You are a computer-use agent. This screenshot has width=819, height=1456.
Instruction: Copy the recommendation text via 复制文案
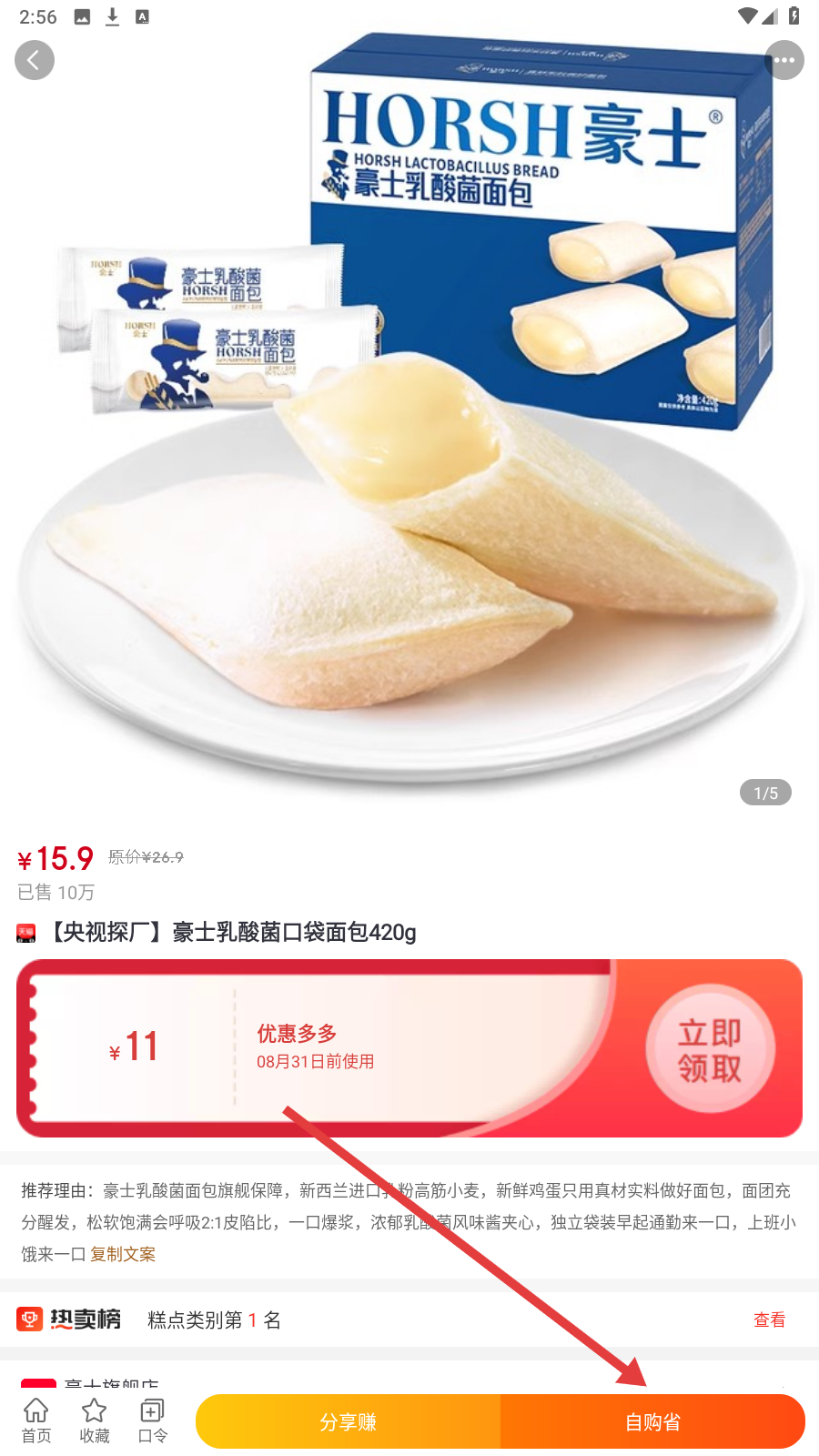123,1254
